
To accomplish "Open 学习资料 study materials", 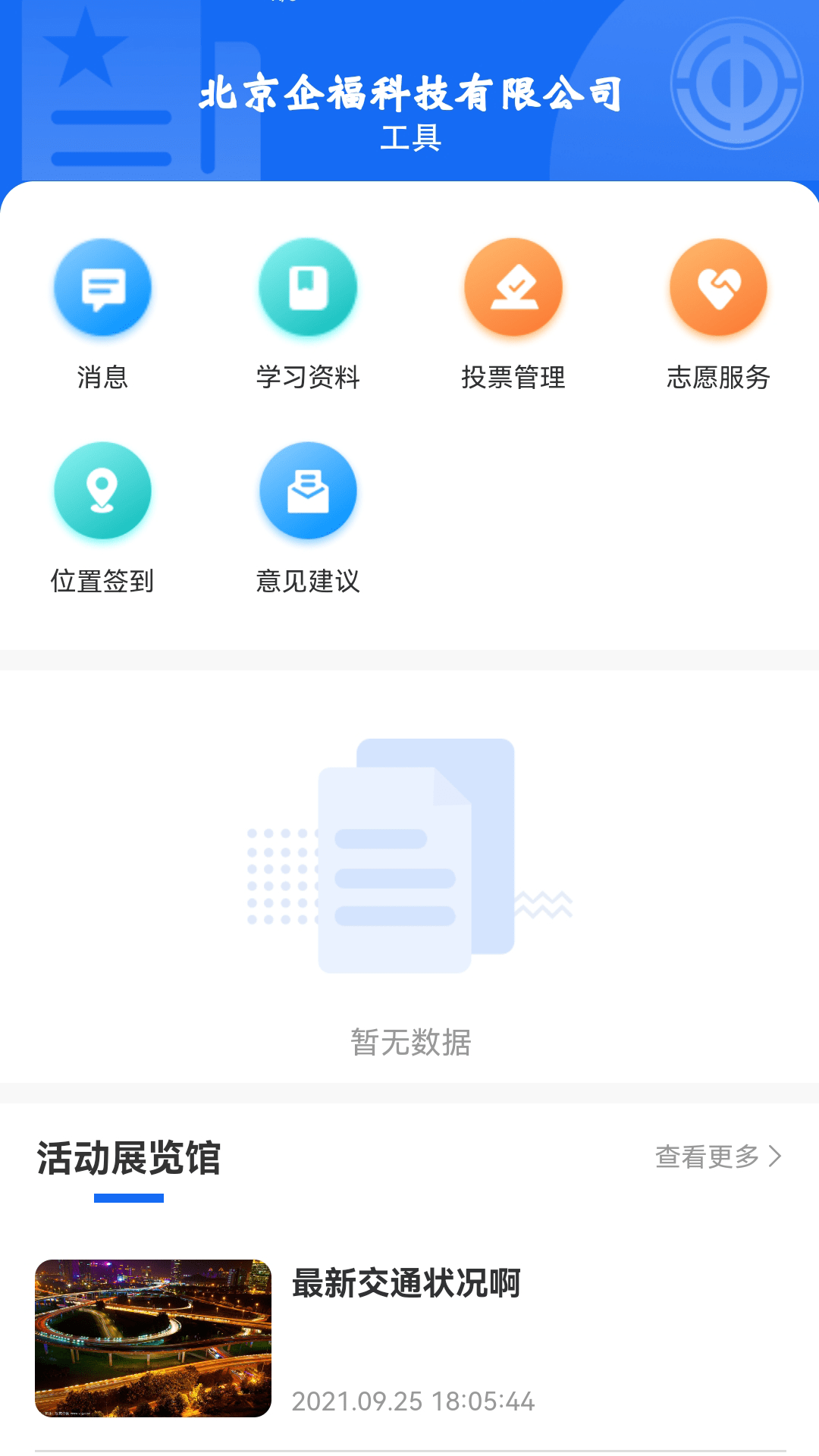I will coord(308,288).
